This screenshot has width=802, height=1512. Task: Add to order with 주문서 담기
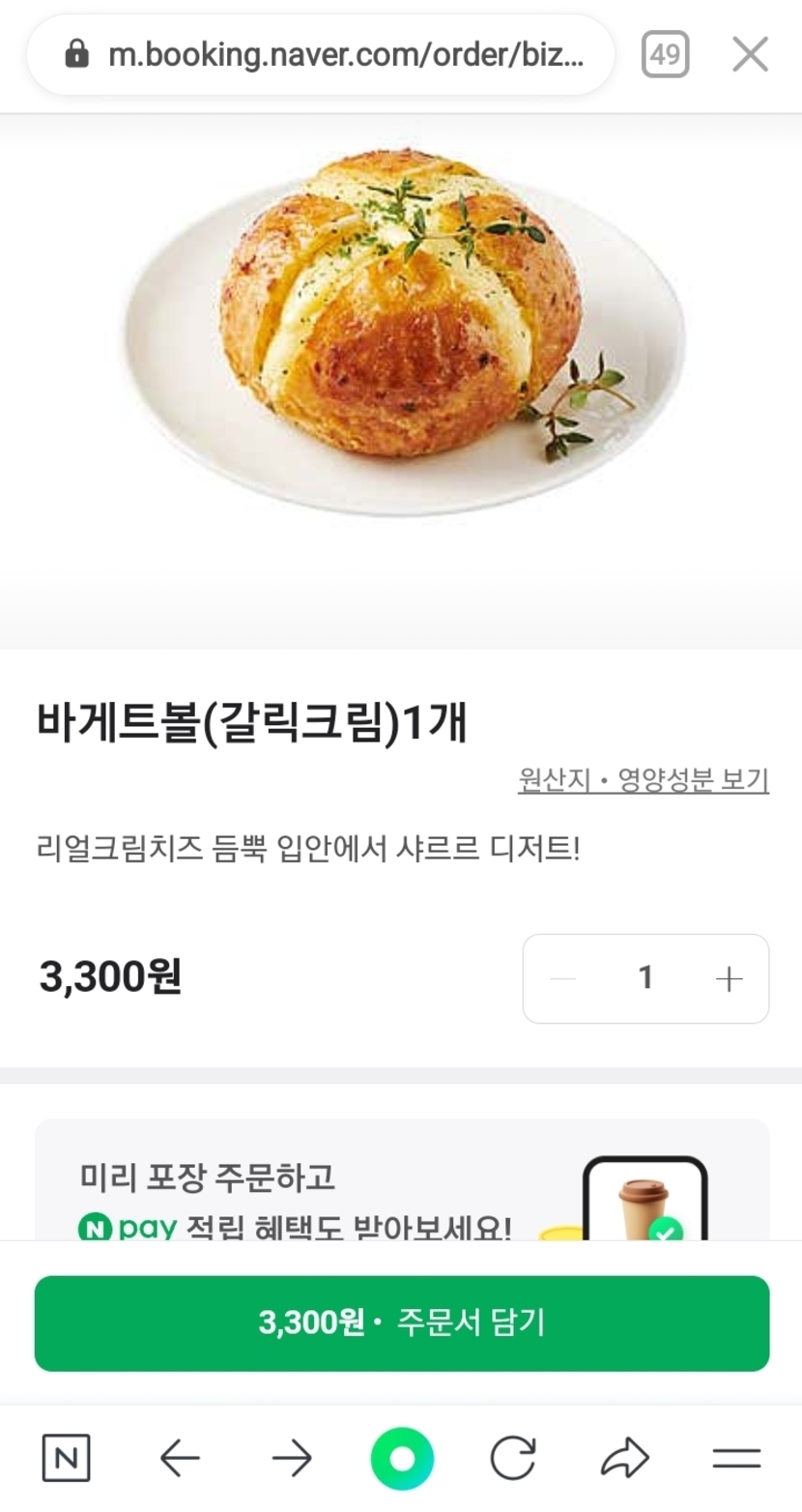(x=401, y=1323)
